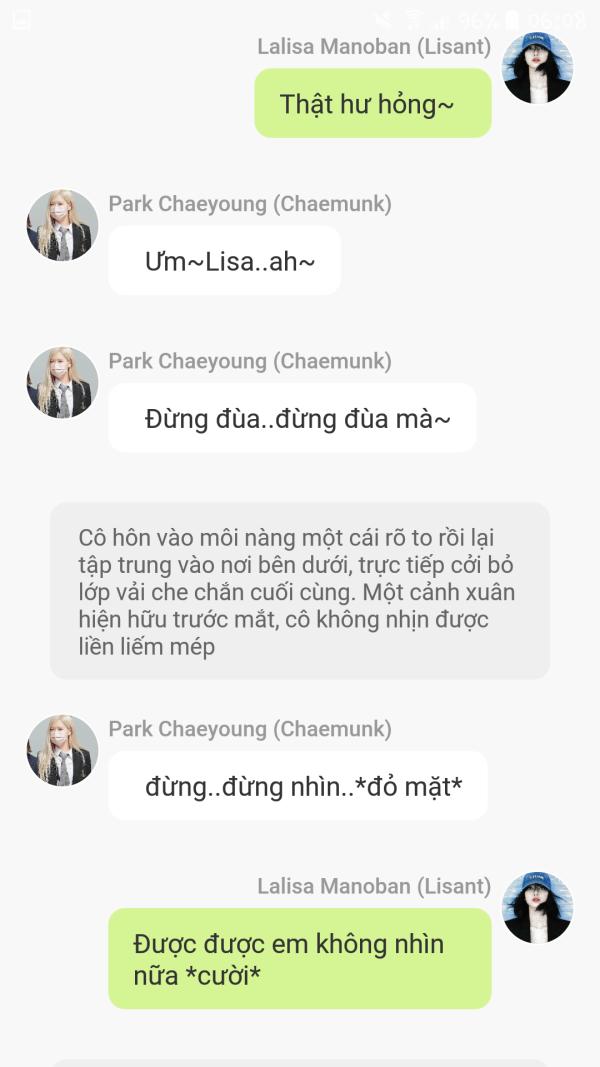Image resolution: width=600 pixels, height=1067 pixels.
Task: View Park Chaeyoung's avatar next to "Ưm~Lisa..ah~"
Action: point(63,225)
